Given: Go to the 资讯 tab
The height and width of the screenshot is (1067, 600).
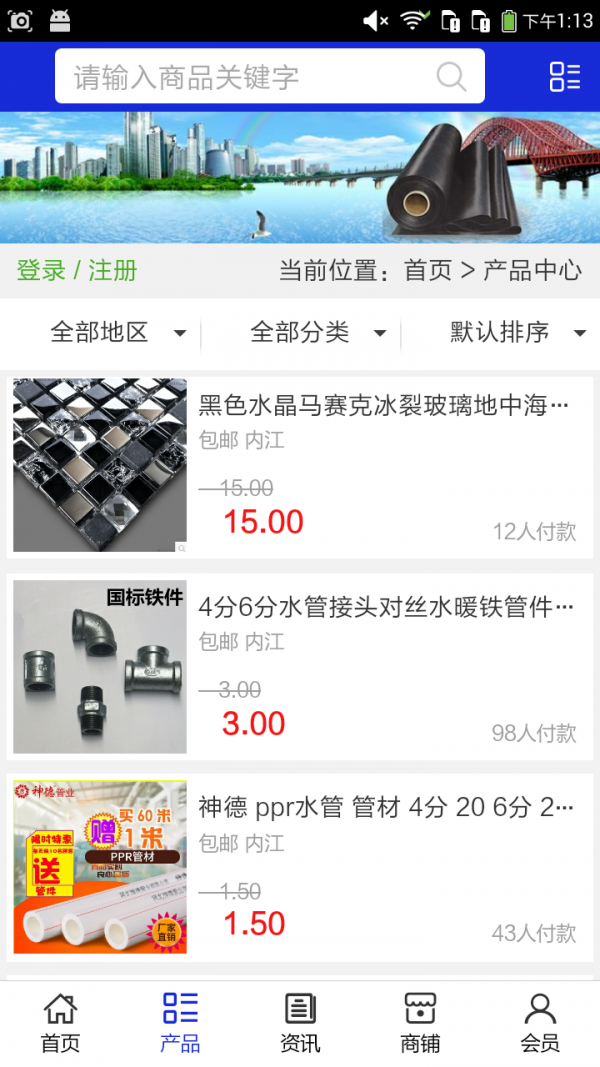Looking at the screenshot, I should click(x=300, y=1023).
